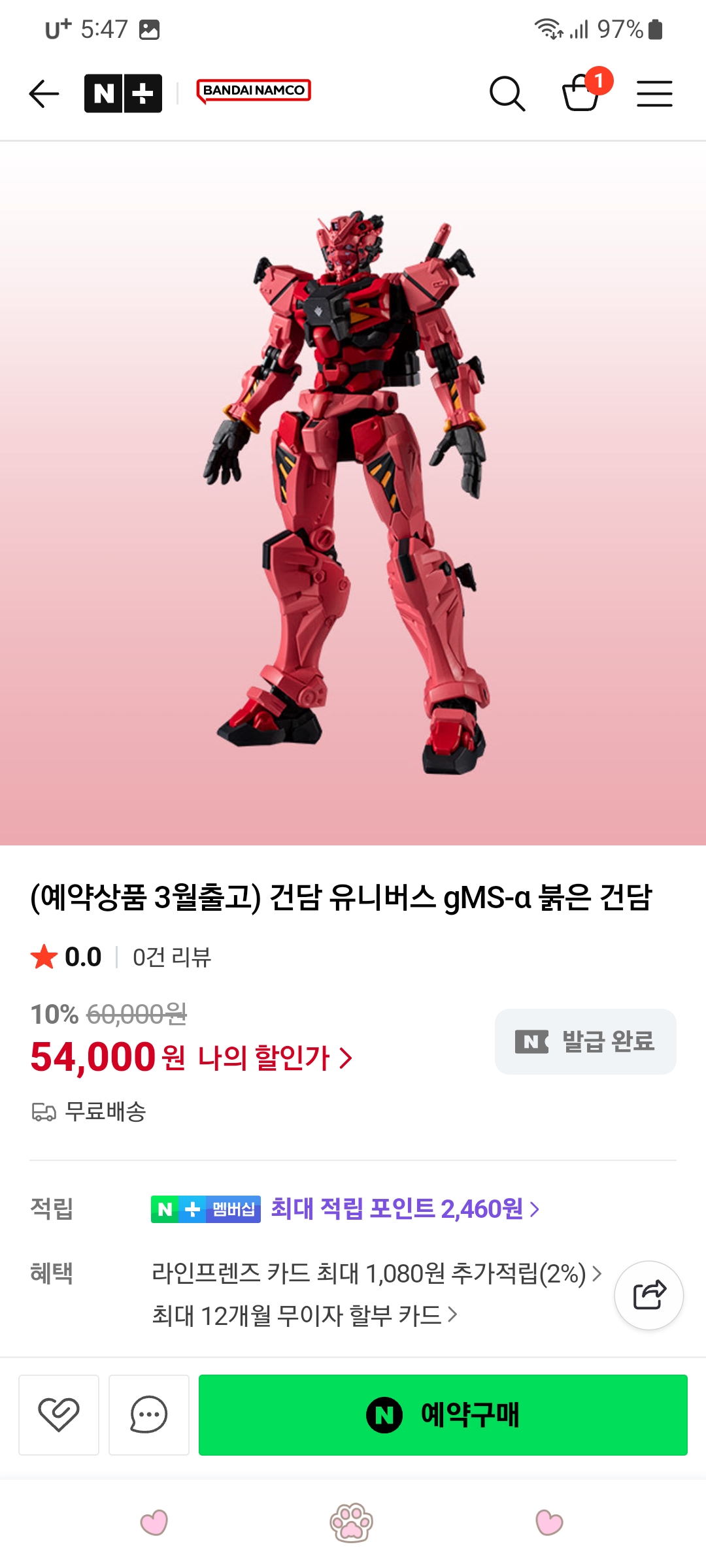Image resolution: width=706 pixels, height=1568 pixels.
Task: Add product to wishlist with heart
Action: pyautogui.click(x=59, y=1414)
